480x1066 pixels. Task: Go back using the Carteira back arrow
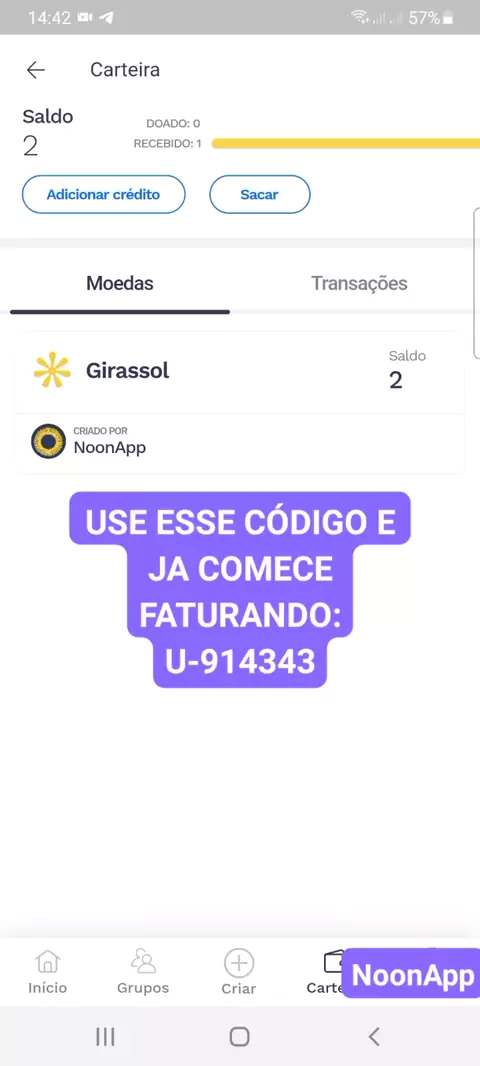pos(35,69)
